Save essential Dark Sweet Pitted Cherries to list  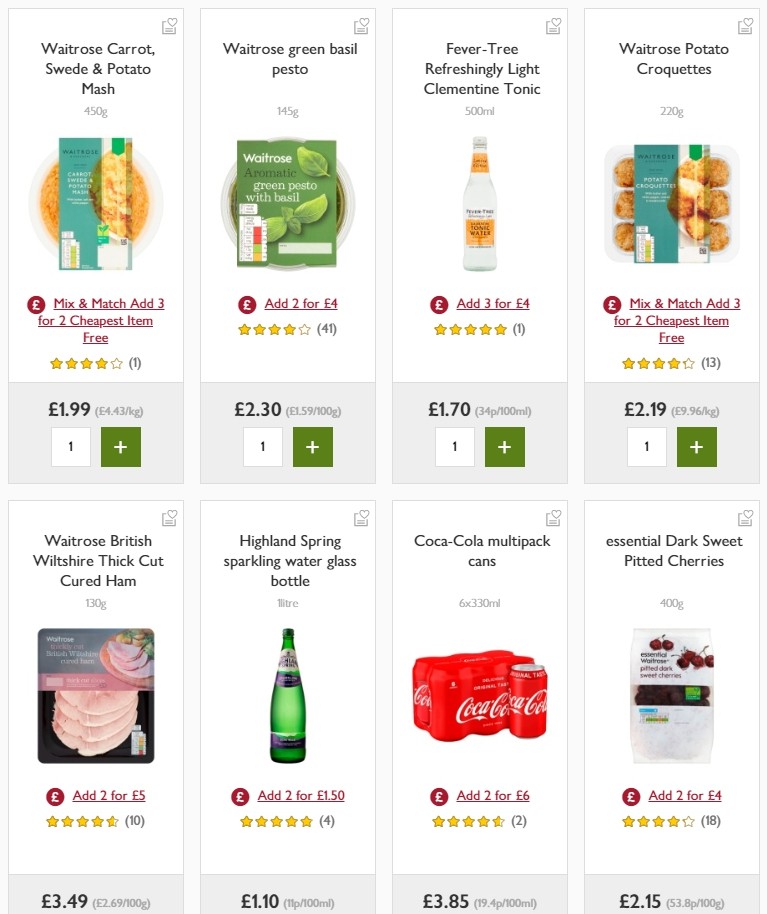coord(745,517)
